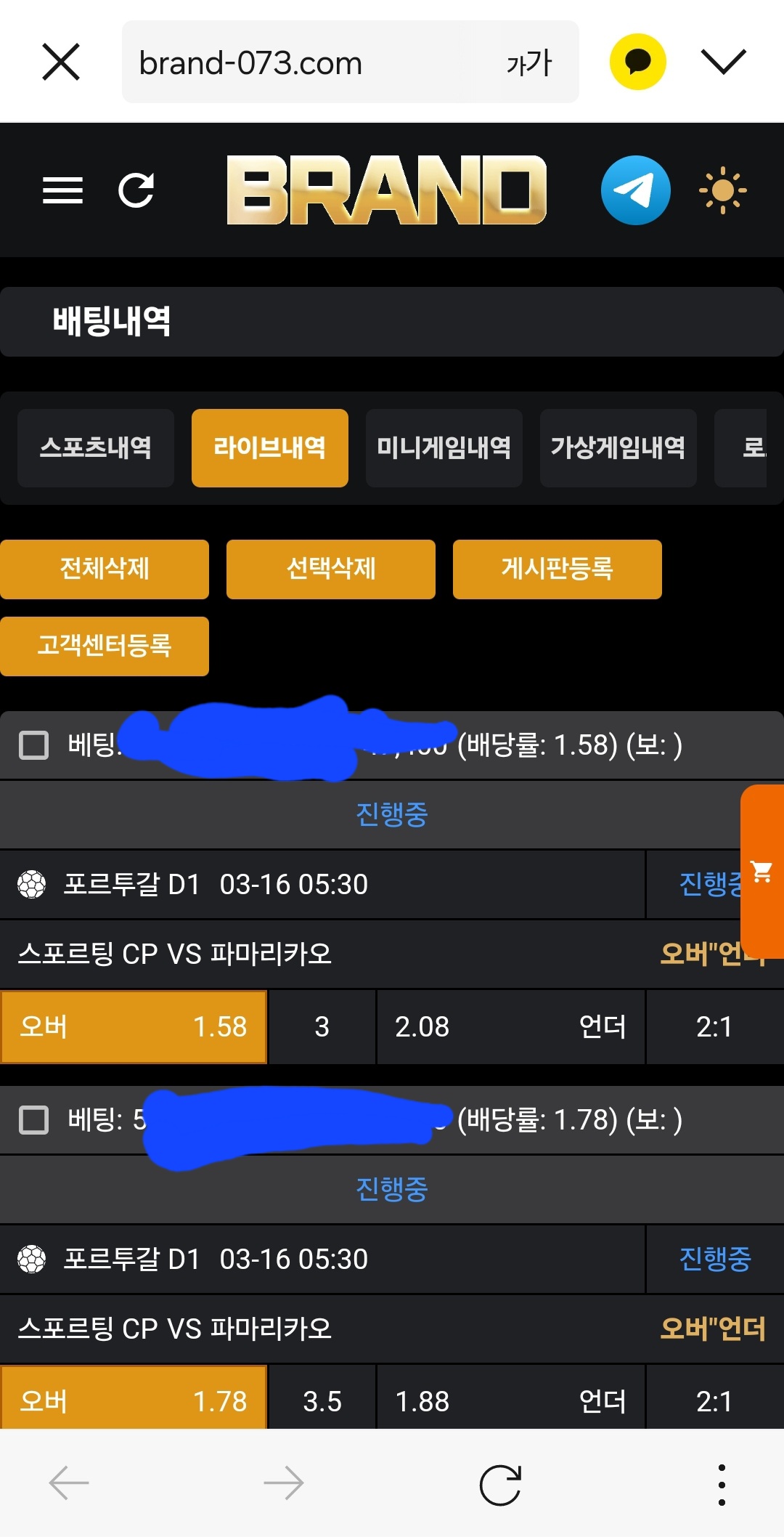
Task: Tap the 선택삭제 button
Action: (331, 569)
